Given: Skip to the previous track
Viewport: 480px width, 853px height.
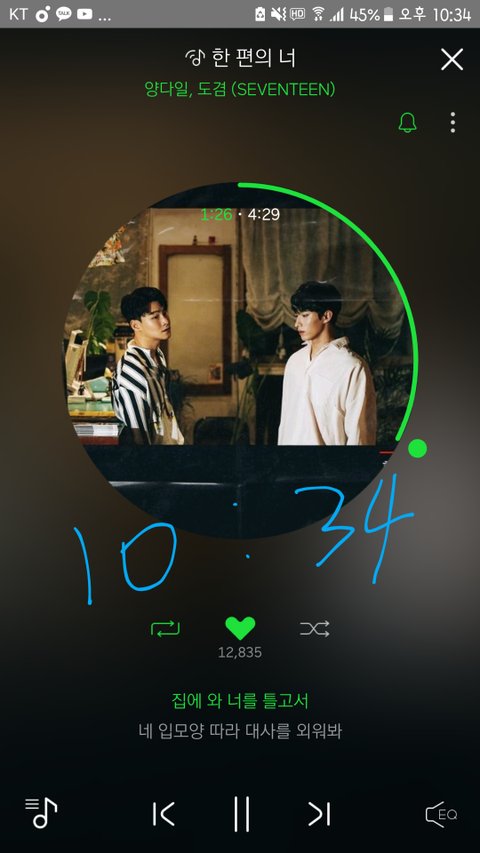Looking at the screenshot, I should (163, 814).
